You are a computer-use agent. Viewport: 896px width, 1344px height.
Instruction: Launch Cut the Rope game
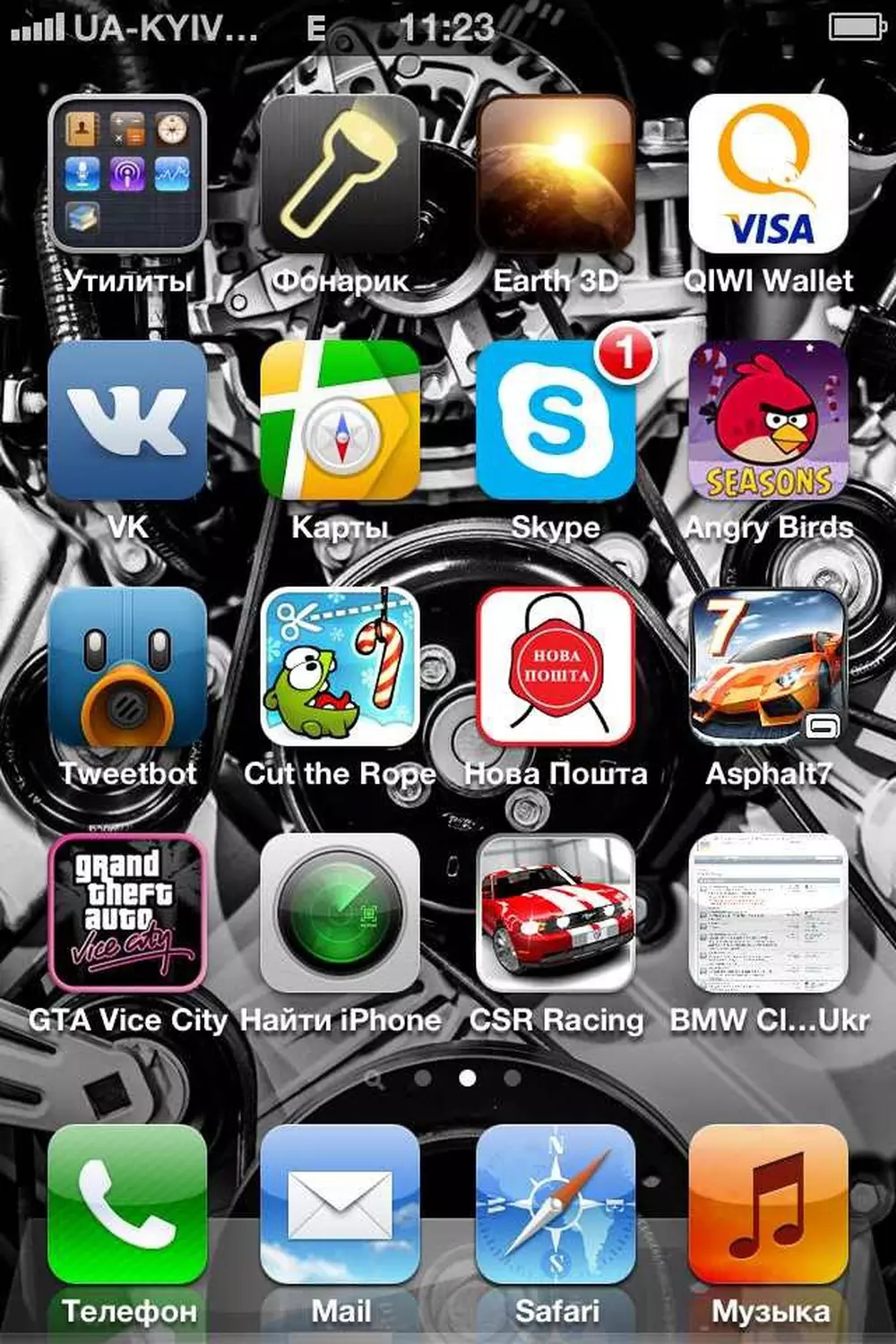340,667
